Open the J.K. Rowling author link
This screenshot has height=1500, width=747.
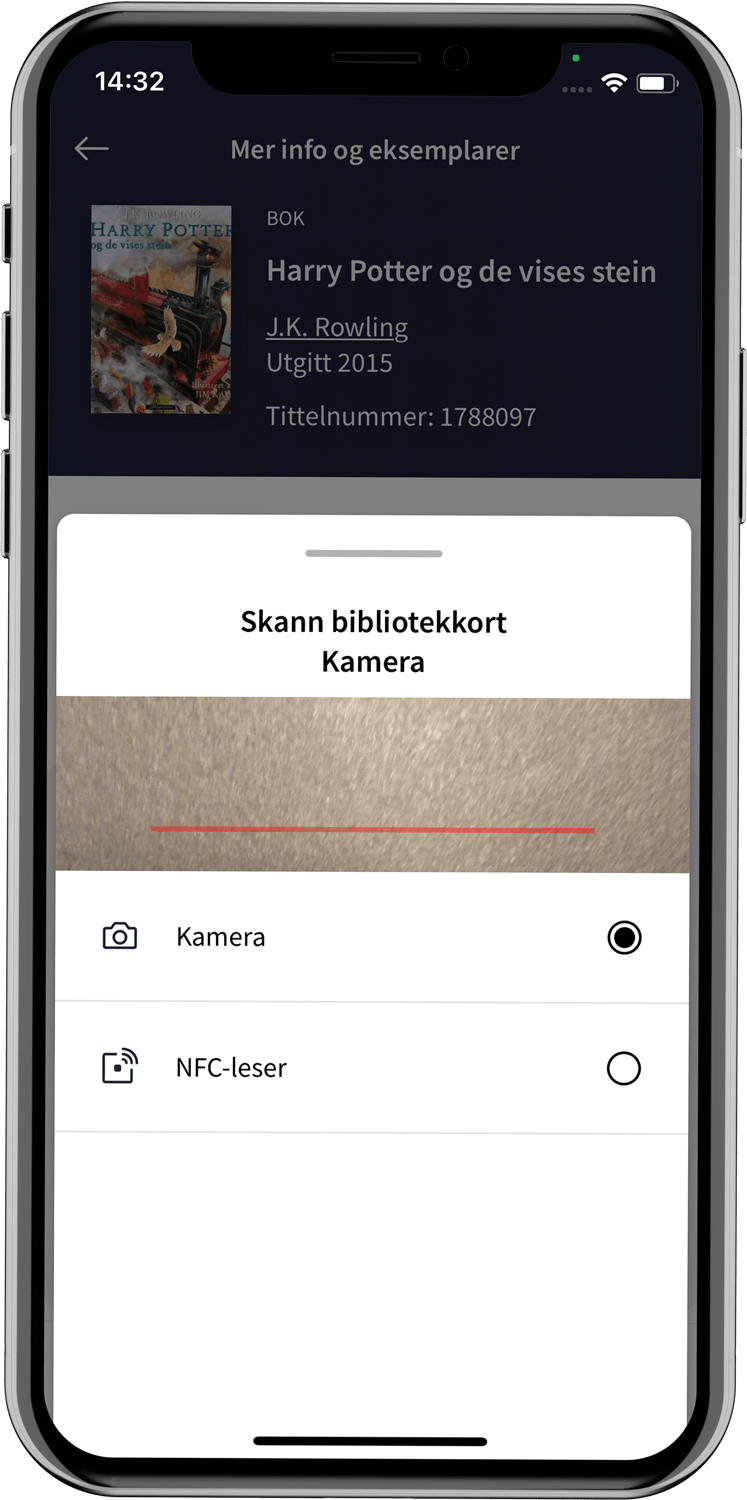[x=337, y=327]
